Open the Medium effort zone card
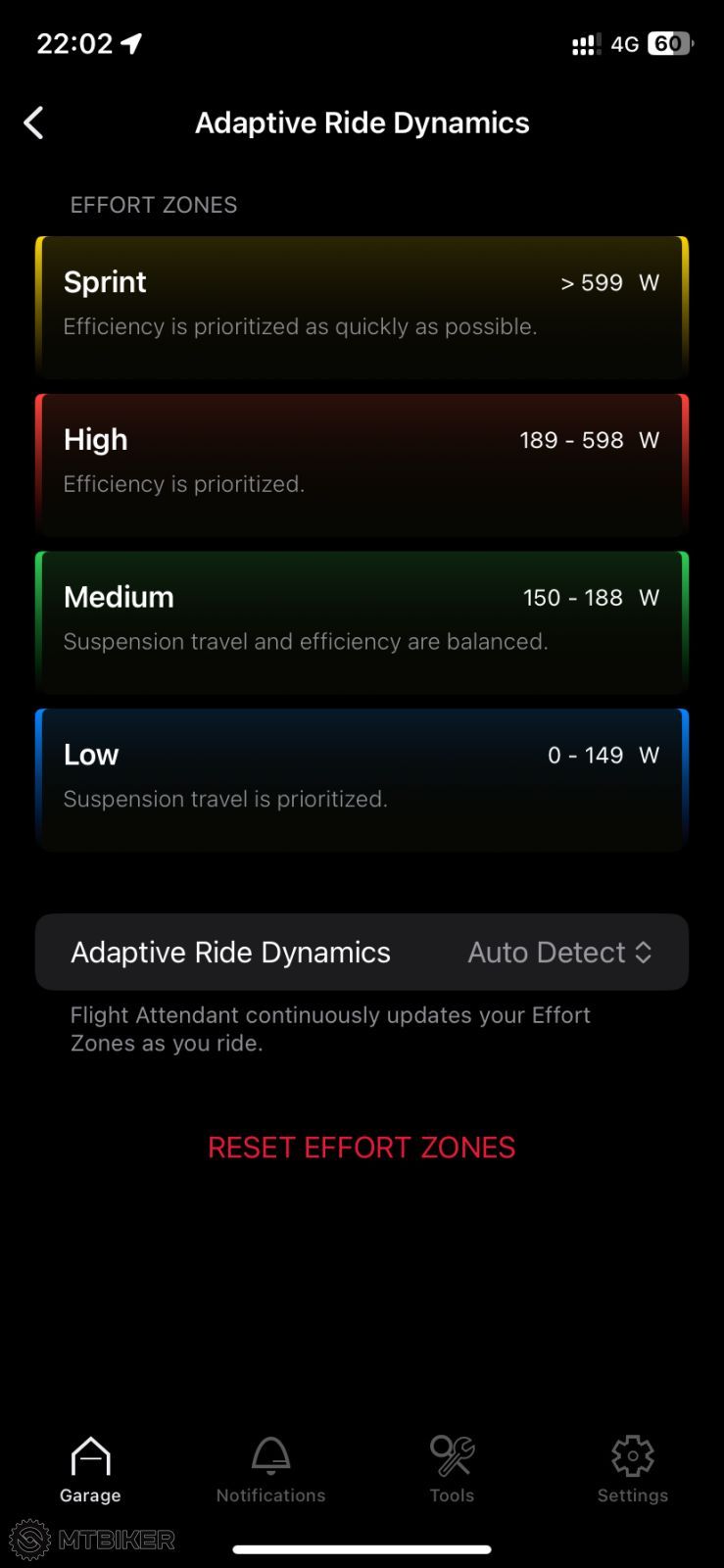Image resolution: width=724 pixels, height=1568 pixels. pos(362,621)
